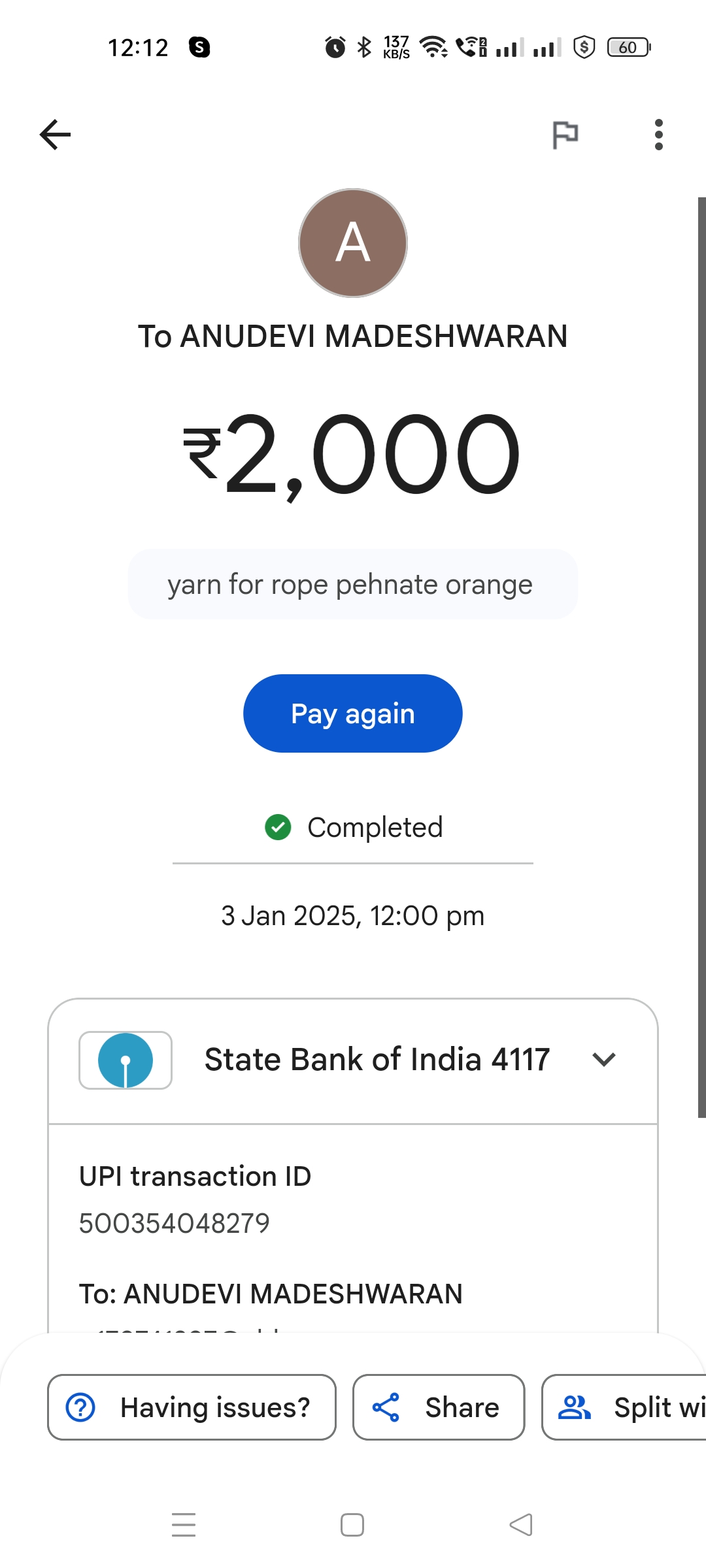Tap the flag icon to report this payment

click(565, 135)
